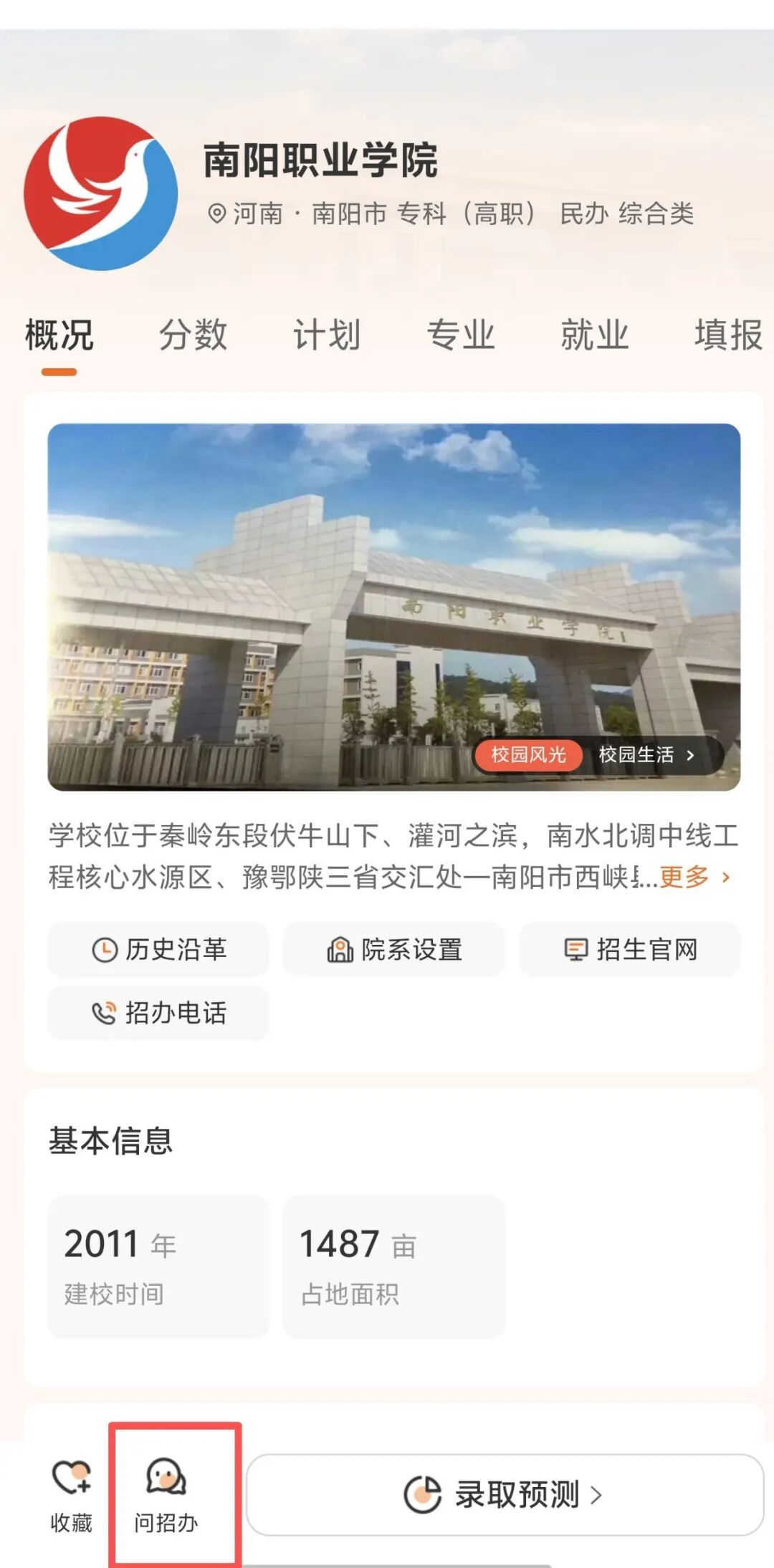Tap 招办电话 to call admissions
774x1568 pixels.
pos(158,1013)
